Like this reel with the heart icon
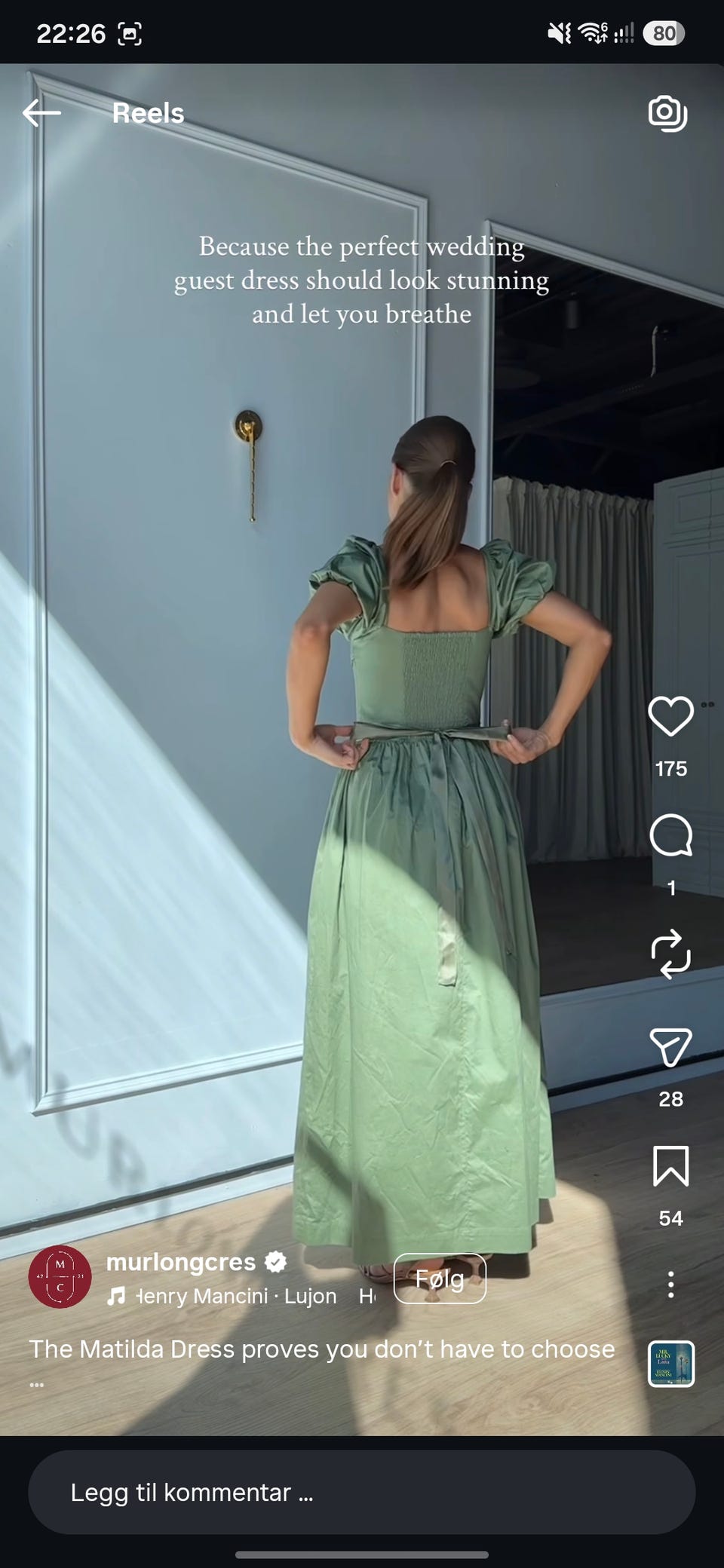 (x=670, y=716)
